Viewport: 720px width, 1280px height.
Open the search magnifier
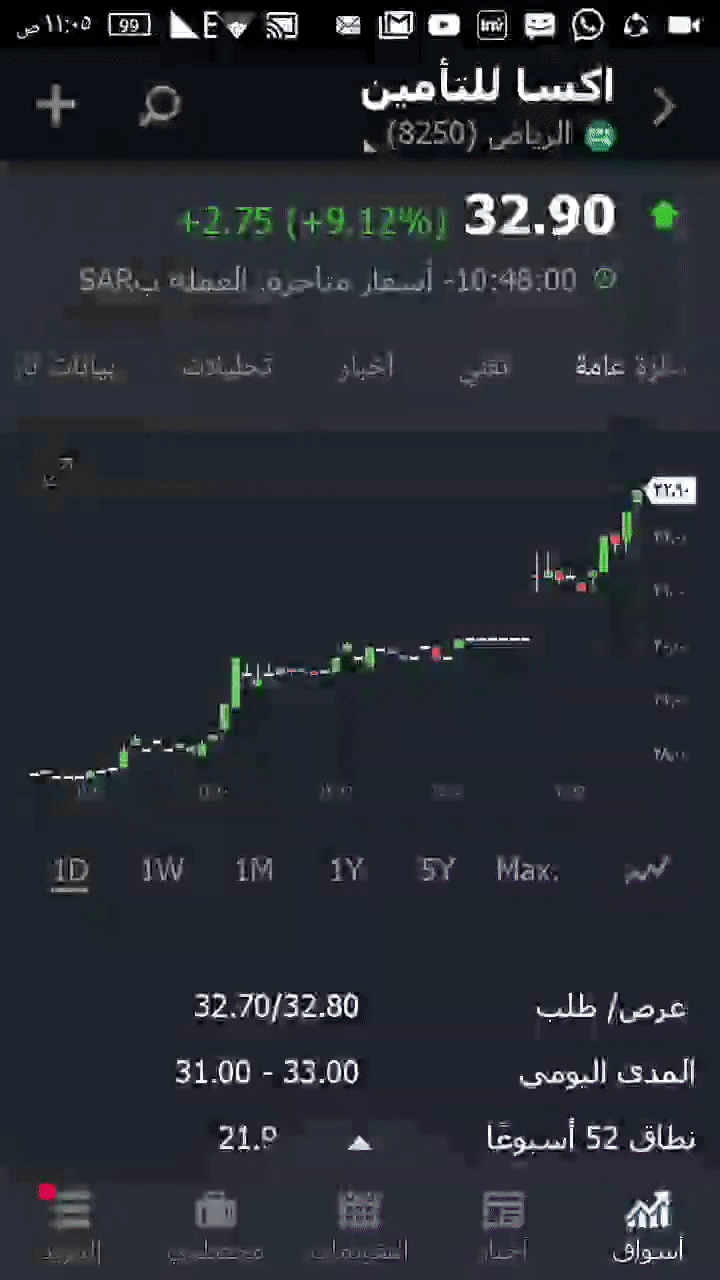tap(159, 106)
